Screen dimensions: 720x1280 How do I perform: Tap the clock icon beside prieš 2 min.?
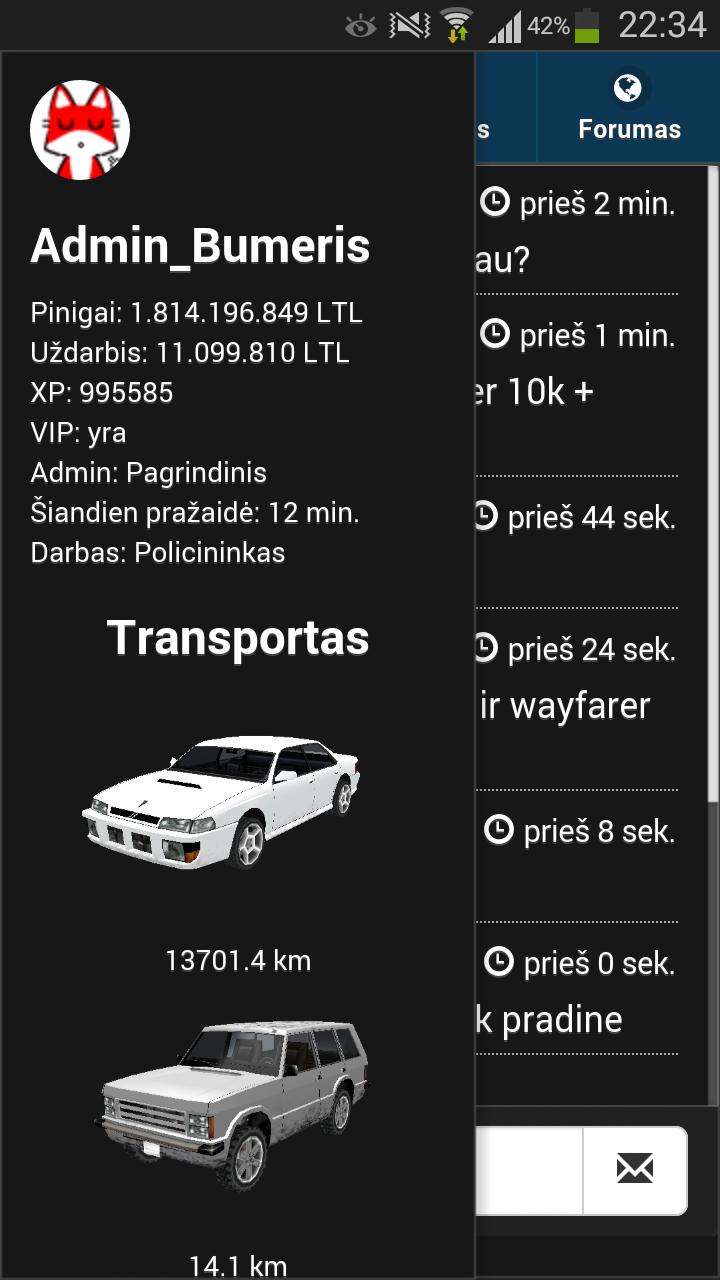tap(496, 202)
